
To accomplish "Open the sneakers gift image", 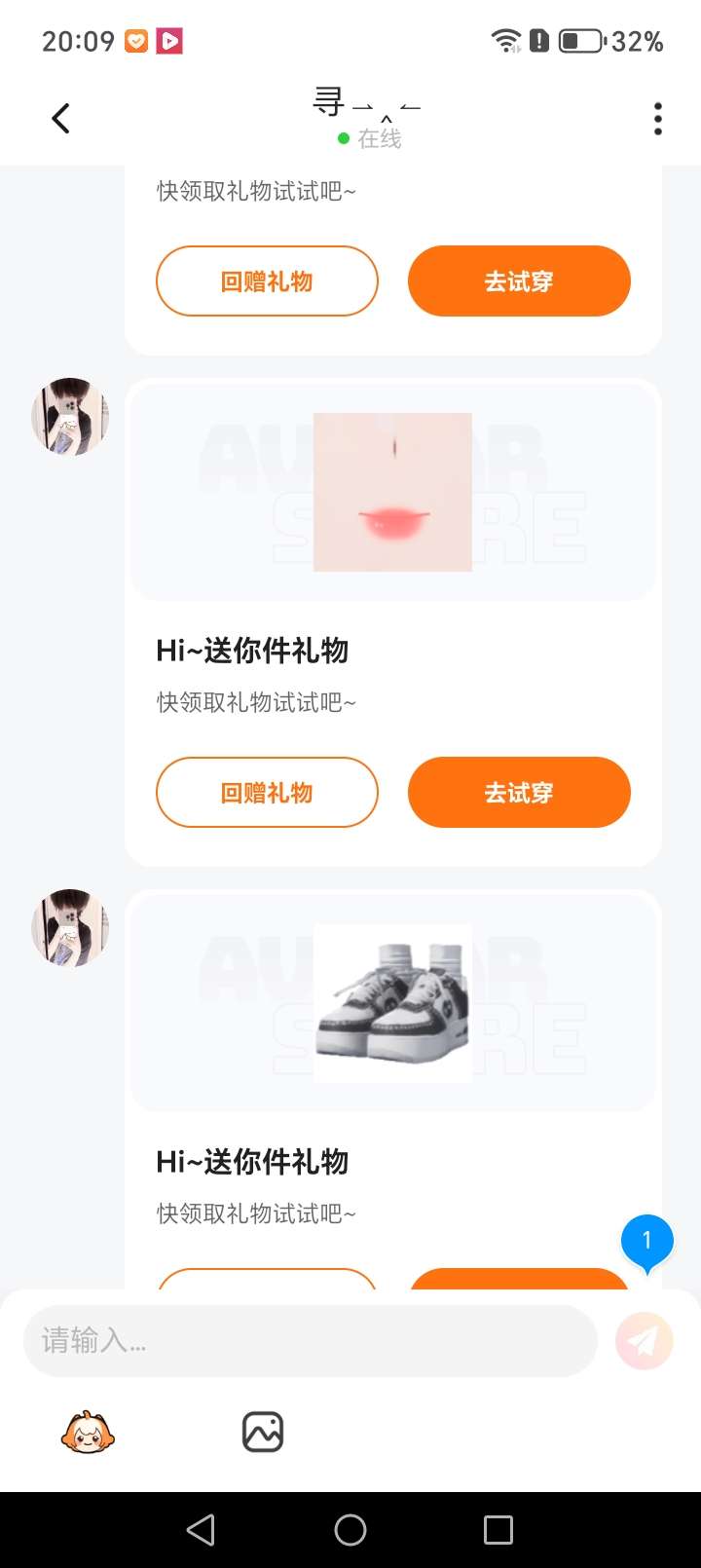I will point(392,1003).
